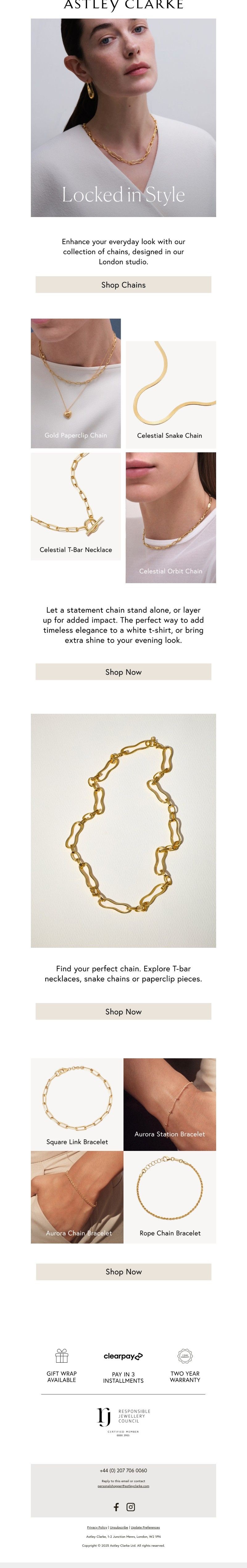Open the Update Preferences link

[145, 1527]
